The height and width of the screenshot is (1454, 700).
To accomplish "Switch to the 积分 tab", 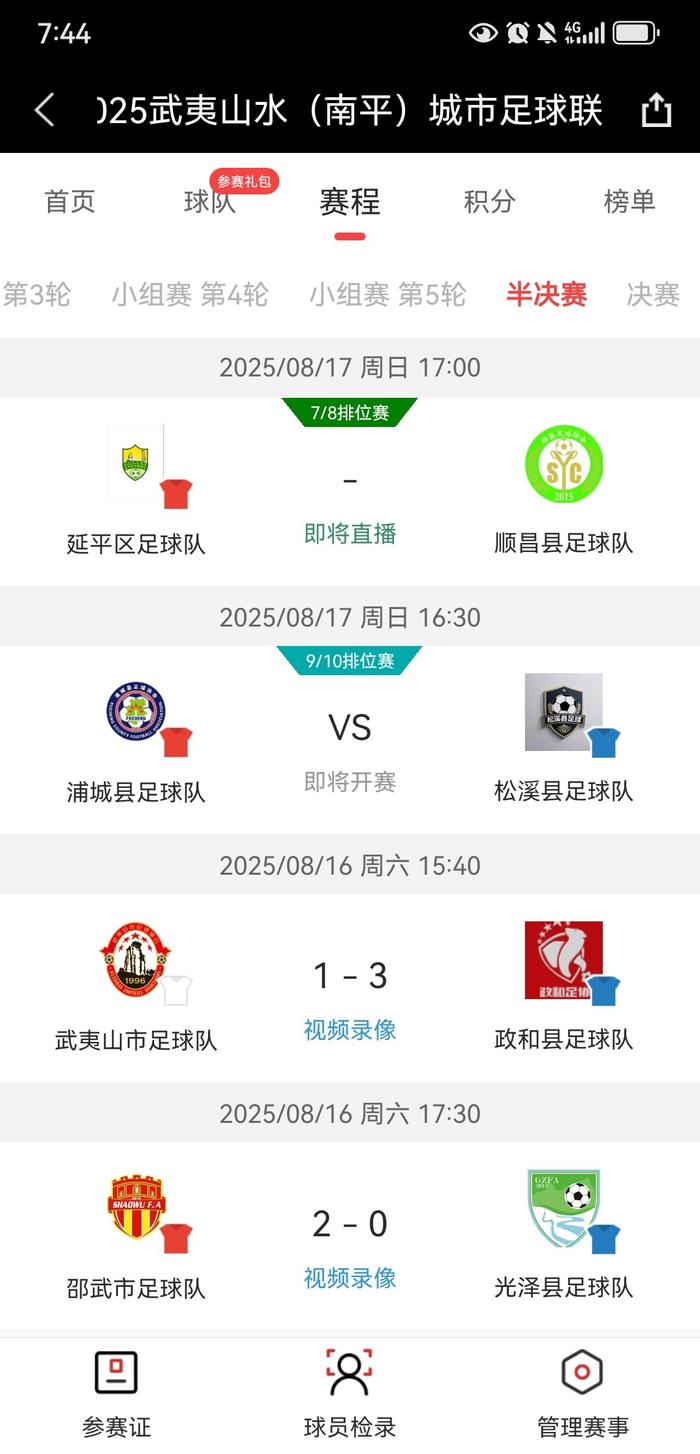I will [489, 202].
